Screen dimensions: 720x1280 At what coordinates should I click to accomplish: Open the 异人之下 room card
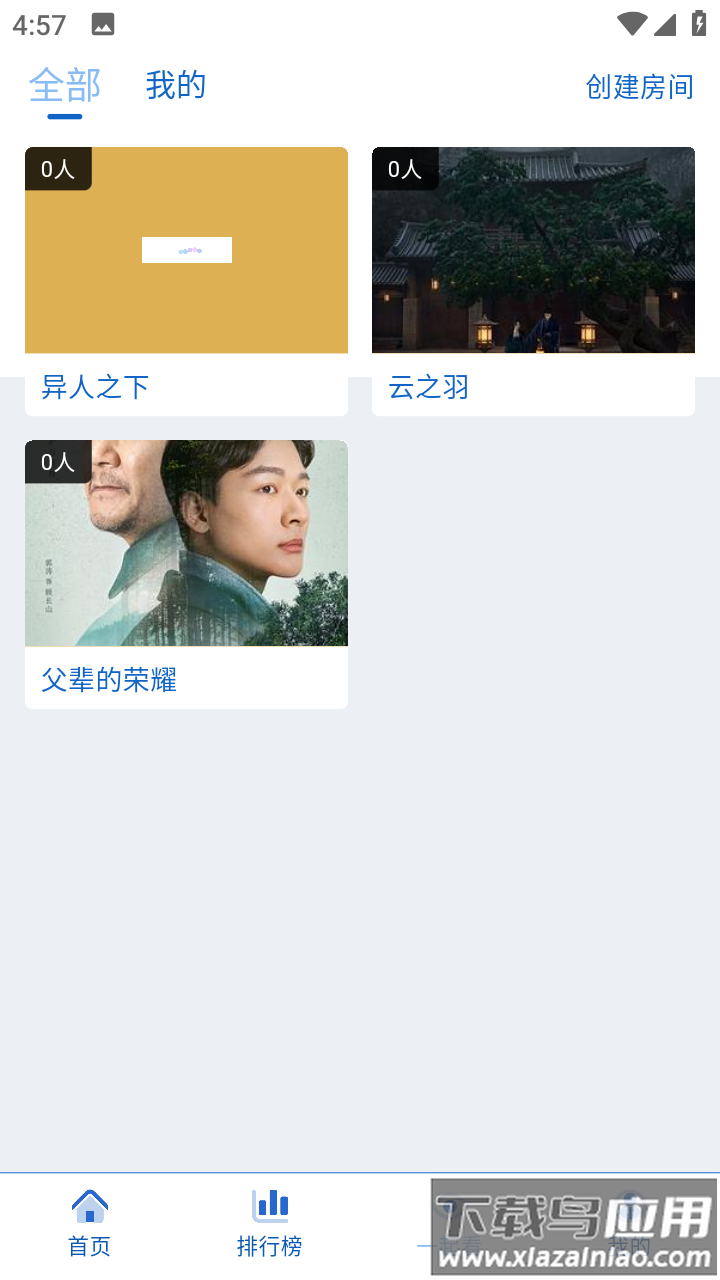point(186,280)
